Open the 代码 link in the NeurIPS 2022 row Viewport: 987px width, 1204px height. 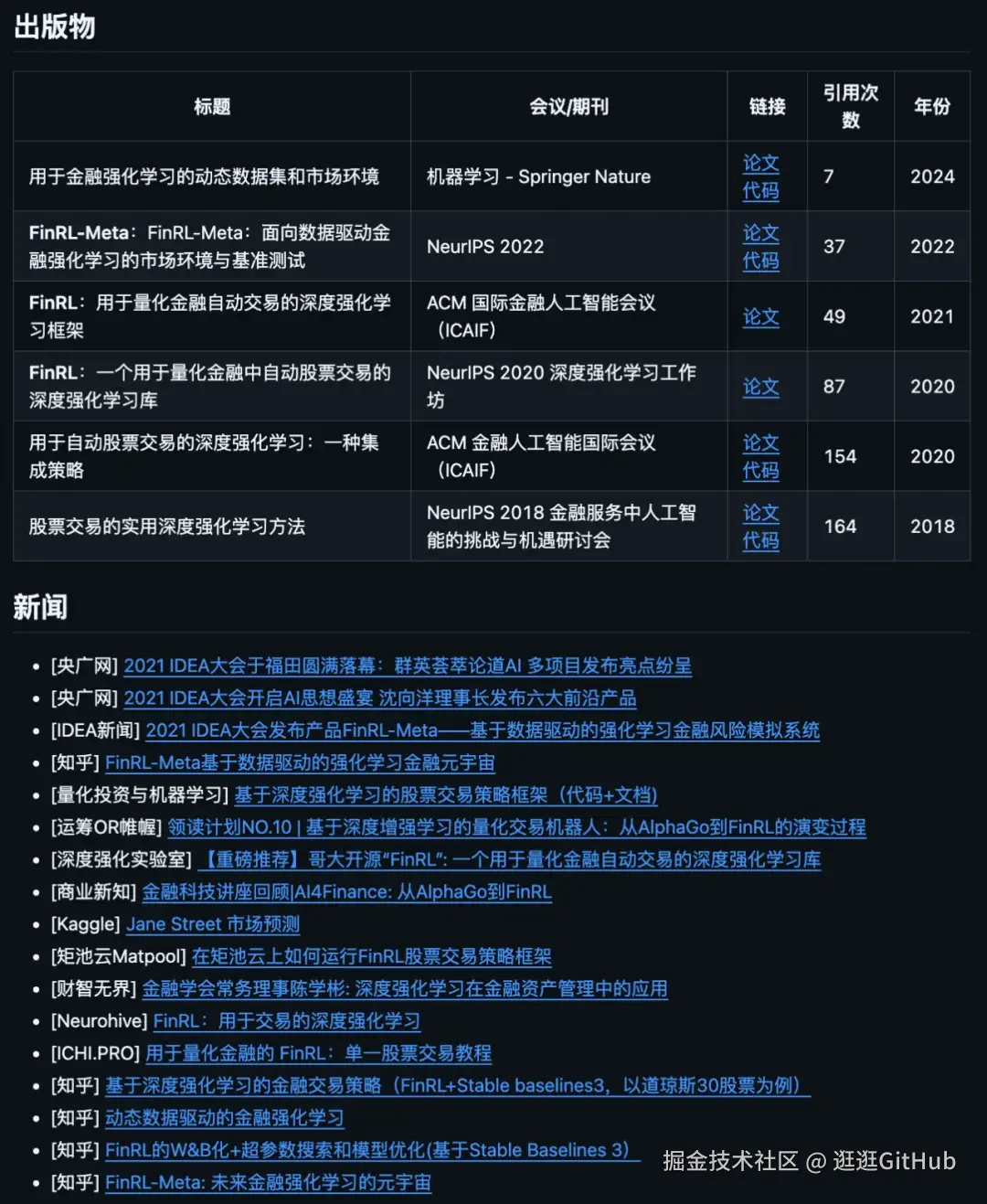point(760,261)
